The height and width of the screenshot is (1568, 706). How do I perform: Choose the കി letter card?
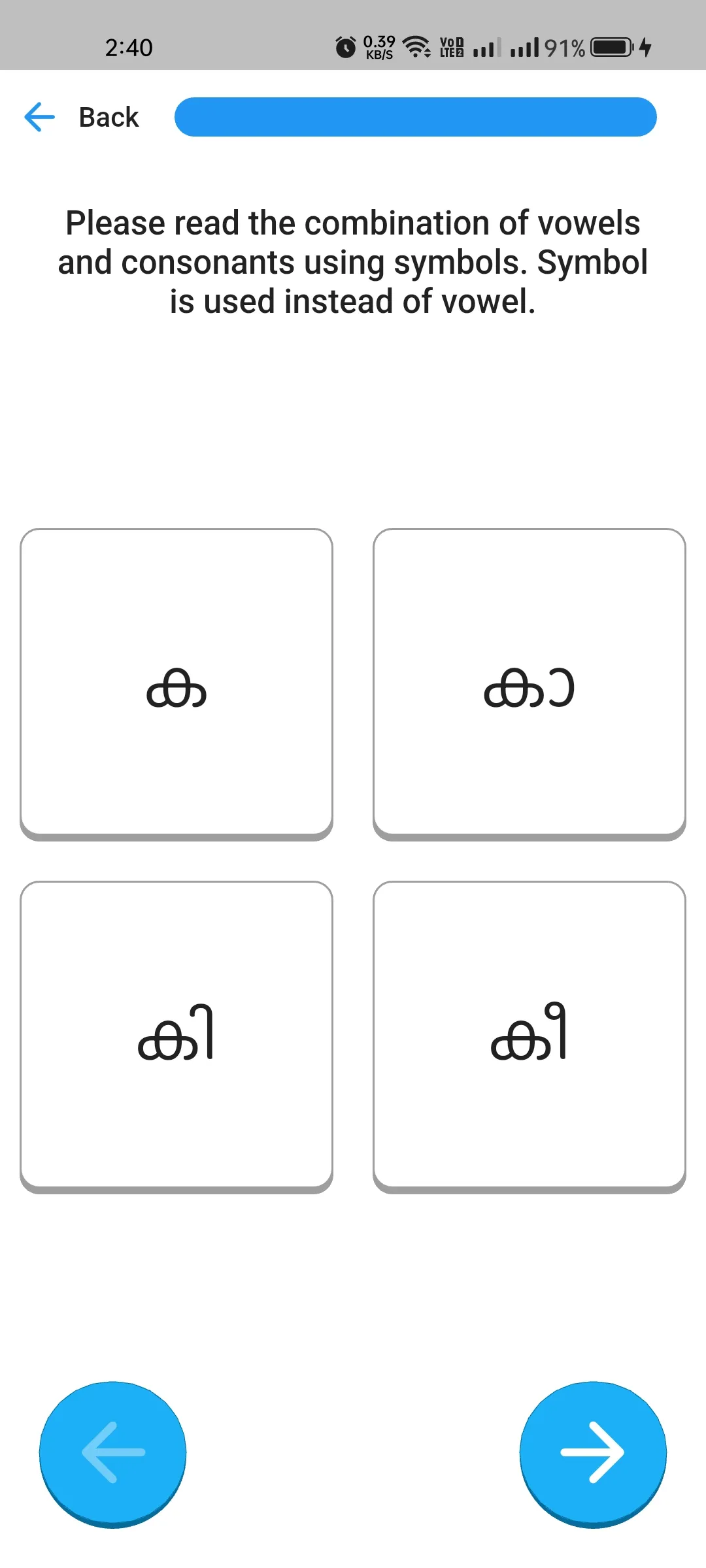[x=176, y=1036]
